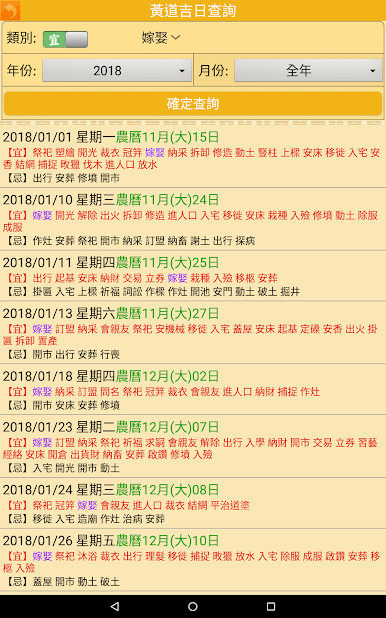
Task: Open the 2018/01/01 星期一 entry
Action: 193,156
